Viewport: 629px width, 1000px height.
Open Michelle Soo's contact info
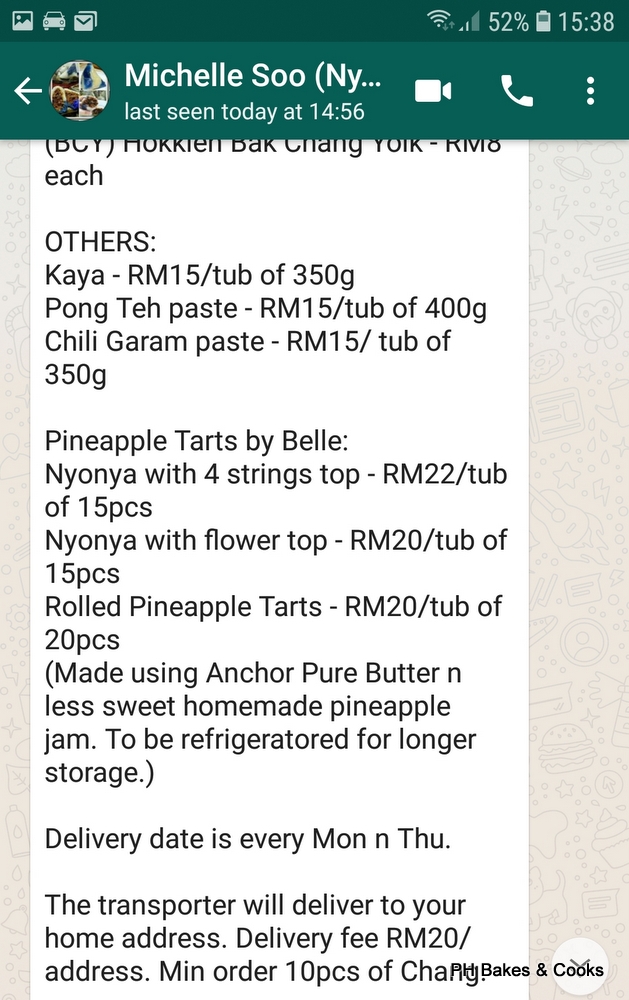[250, 90]
